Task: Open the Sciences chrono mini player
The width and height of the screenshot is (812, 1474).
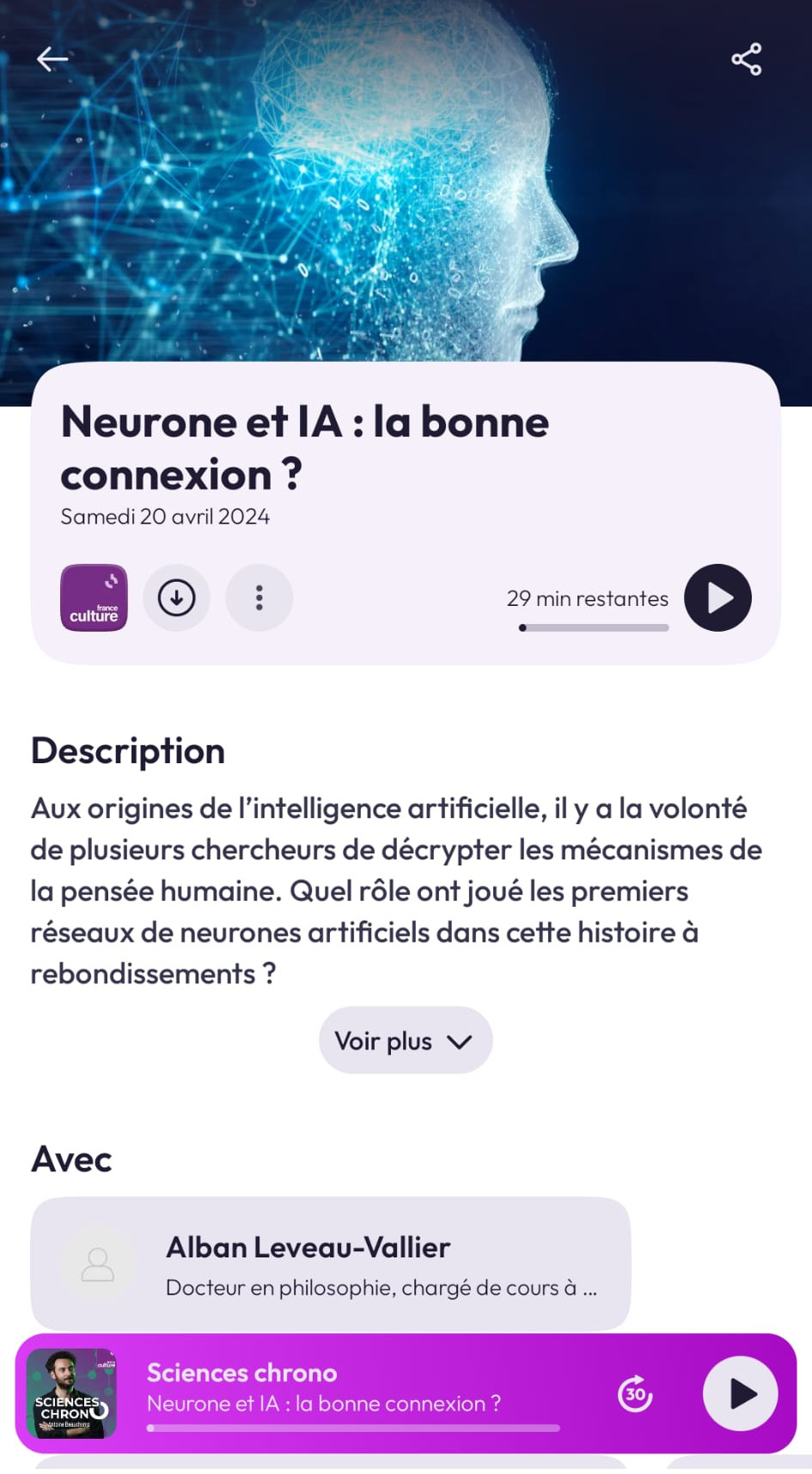Action: pos(344,1387)
